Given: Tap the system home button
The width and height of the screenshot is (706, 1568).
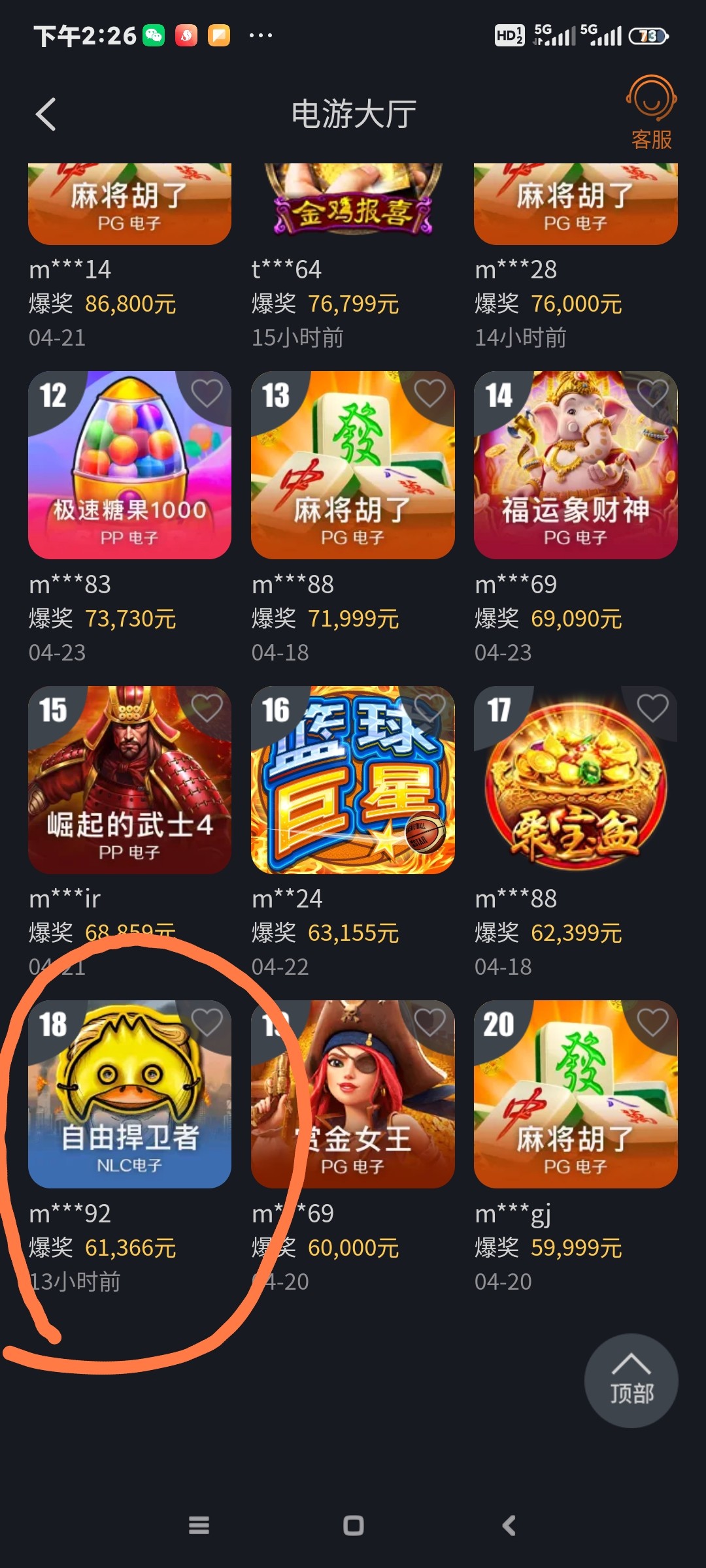Looking at the screenshot, I should (353, 1526).
